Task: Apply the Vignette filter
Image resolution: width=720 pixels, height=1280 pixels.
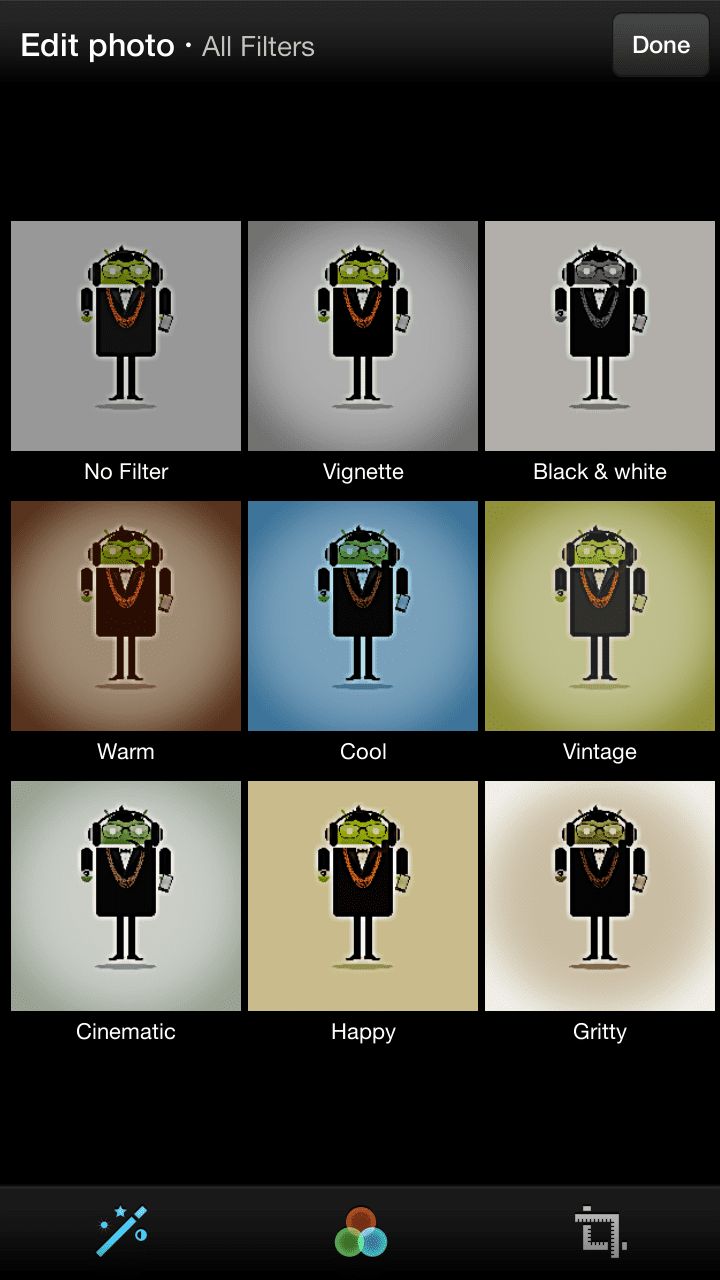Action: click(363, 336)
